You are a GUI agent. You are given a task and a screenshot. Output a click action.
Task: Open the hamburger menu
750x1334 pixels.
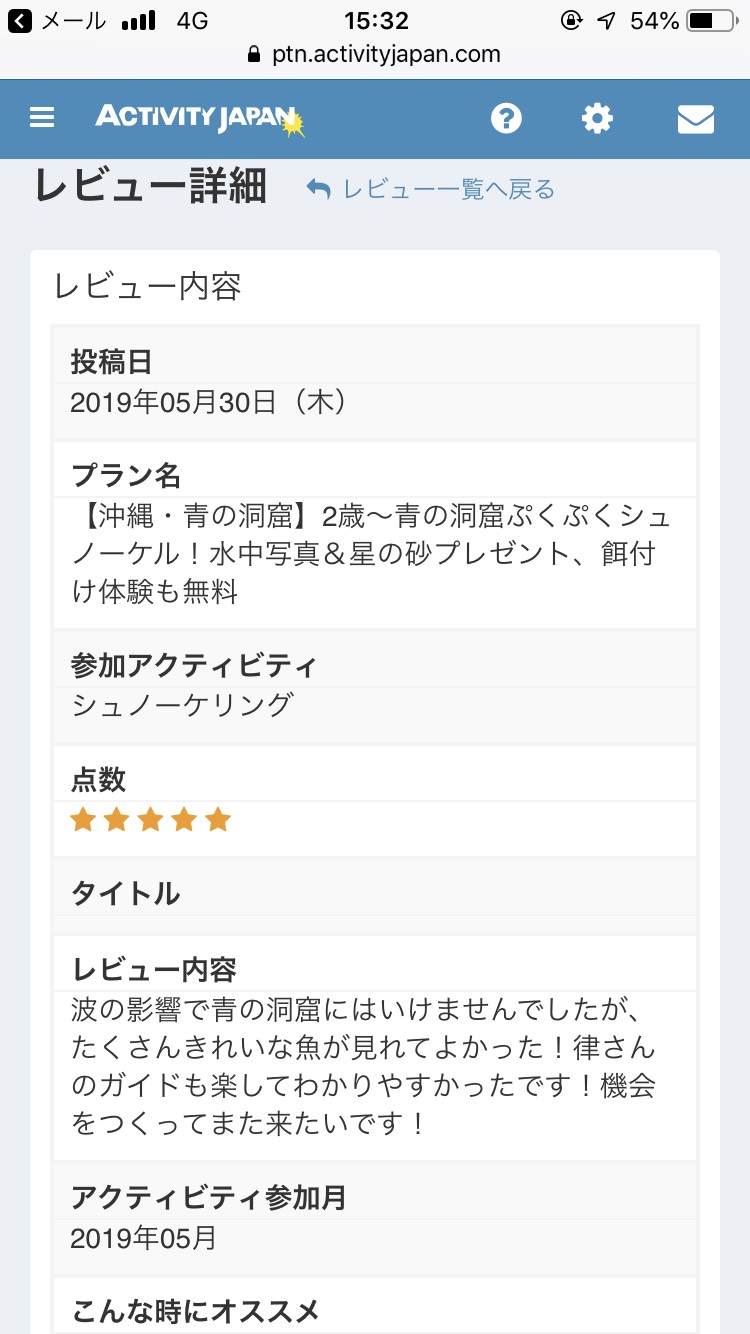42,118
